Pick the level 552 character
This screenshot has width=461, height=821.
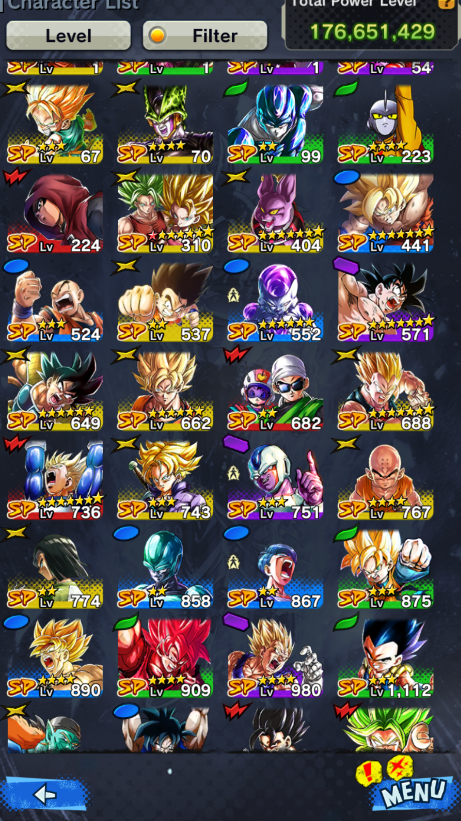pos(276,303)
